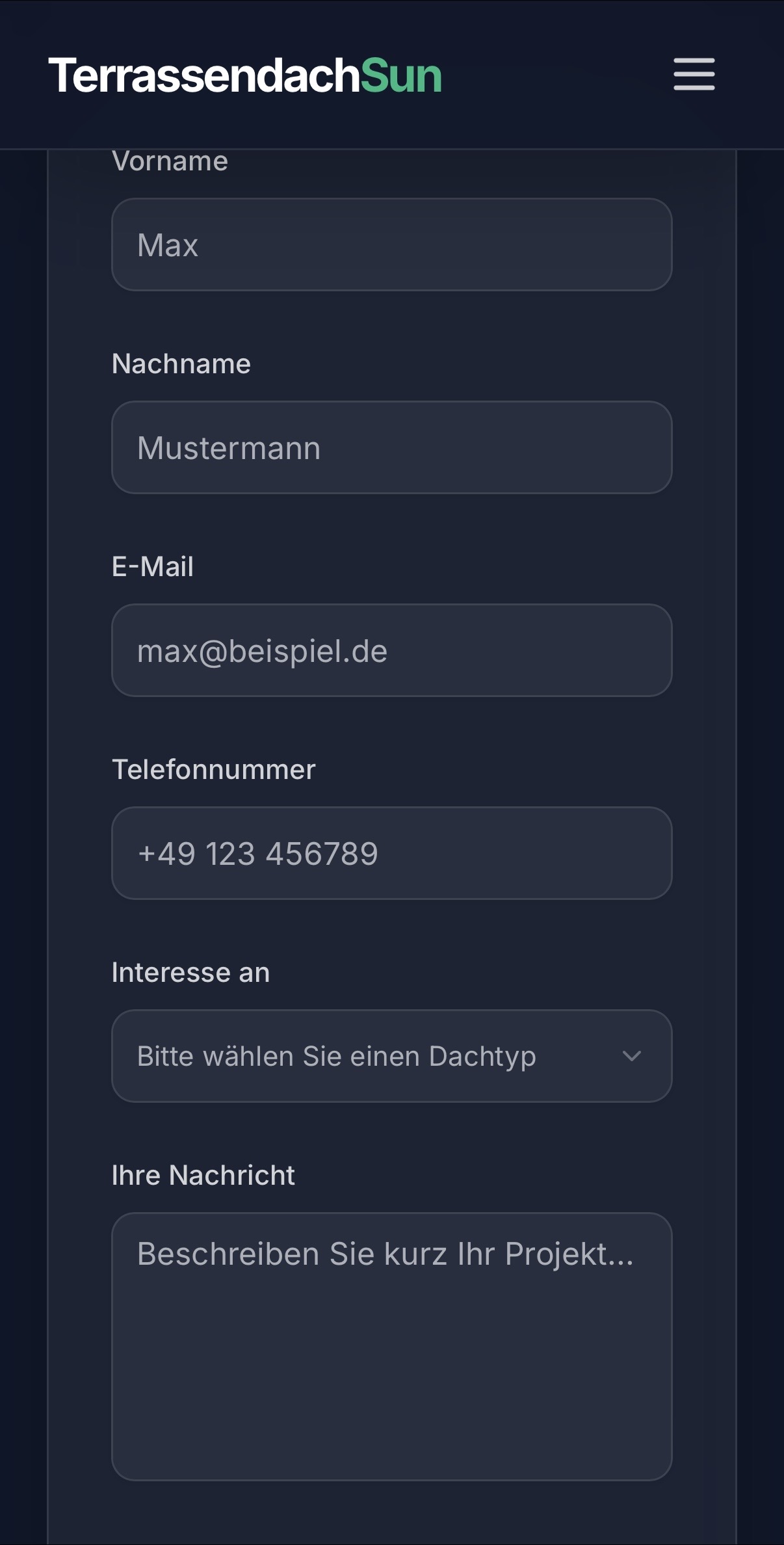The image size is (784, 1545).
Task: Expand the Interesse an Dachtyp dropdown
Action: (391, 1056)
